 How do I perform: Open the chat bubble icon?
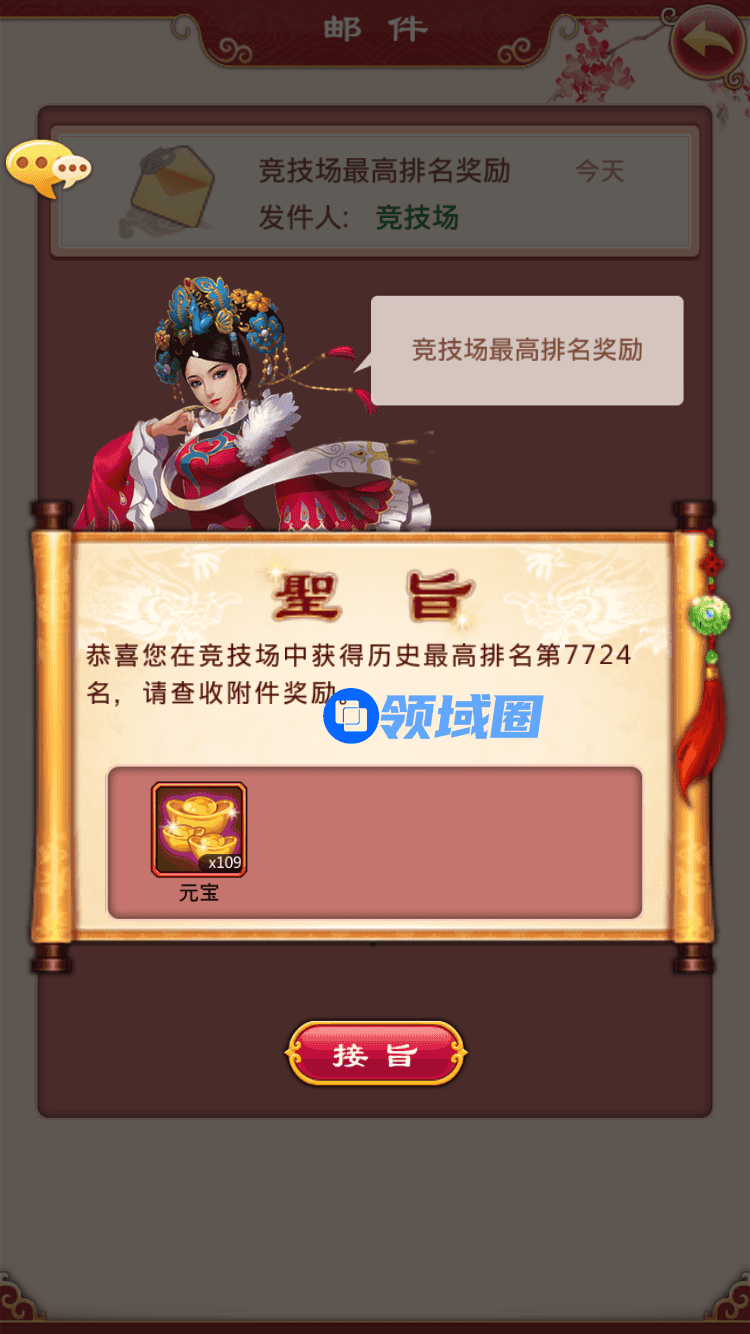47,168
